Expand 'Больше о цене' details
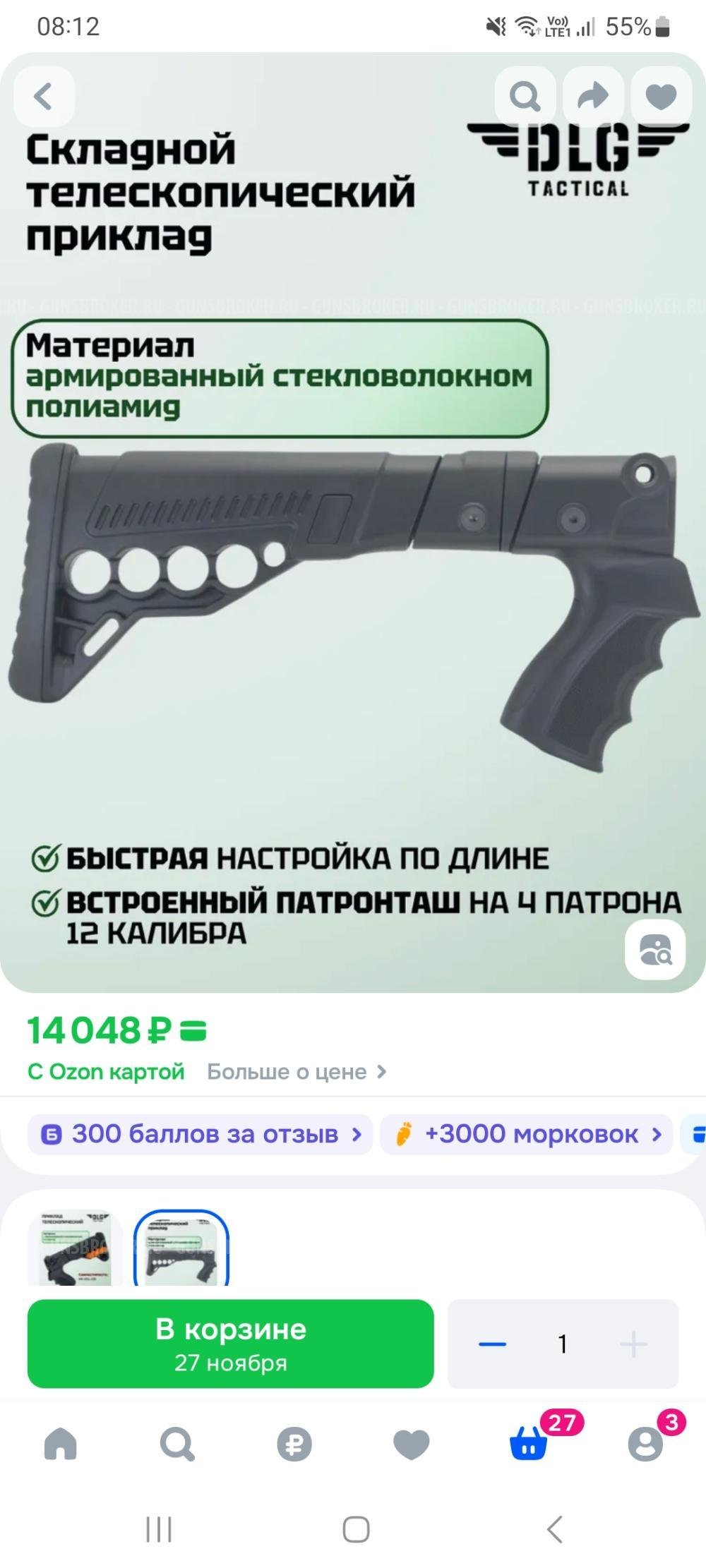Screen dimensions: 706x1568 (297, 1072)
